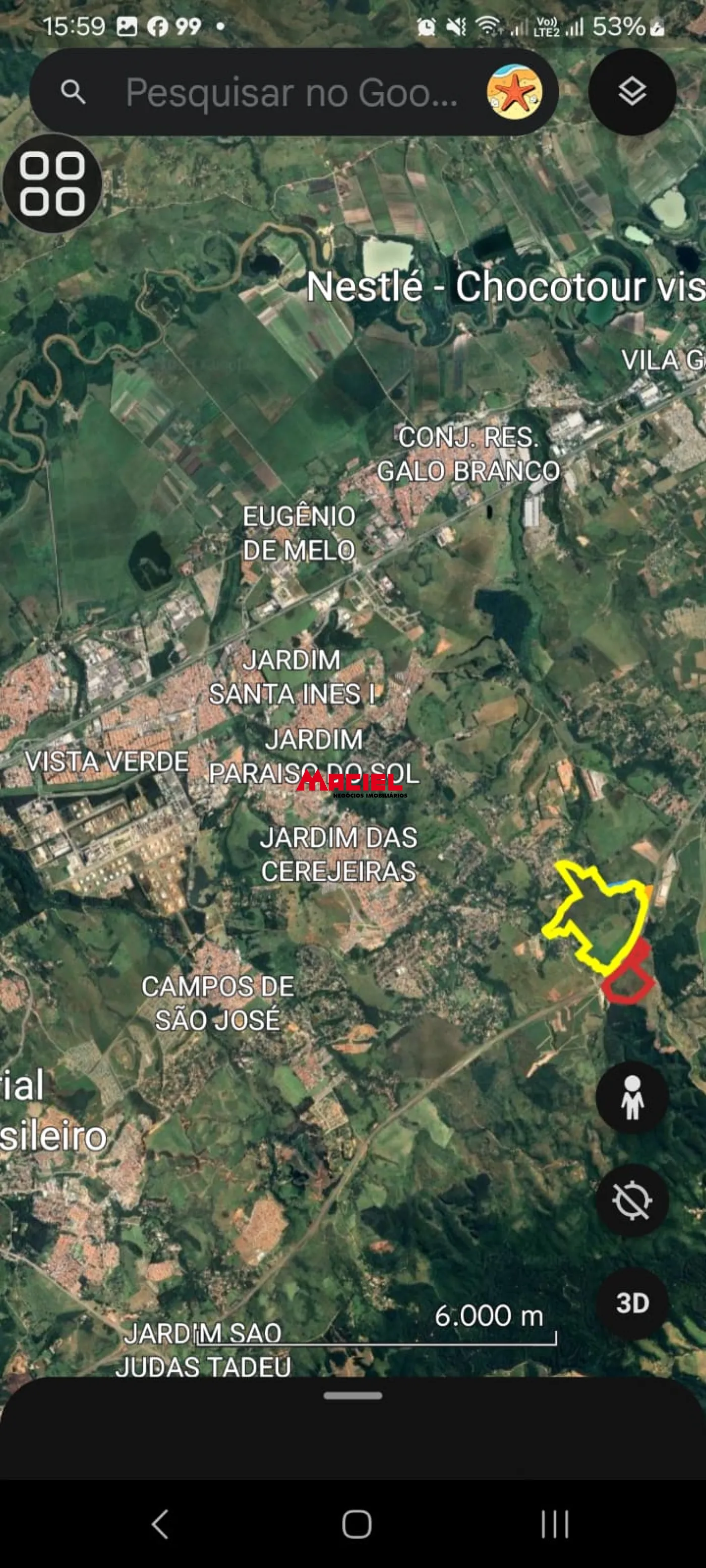The image size is (706, 1568).
Task: Activate the Street View pegman
Action: 632,1098
